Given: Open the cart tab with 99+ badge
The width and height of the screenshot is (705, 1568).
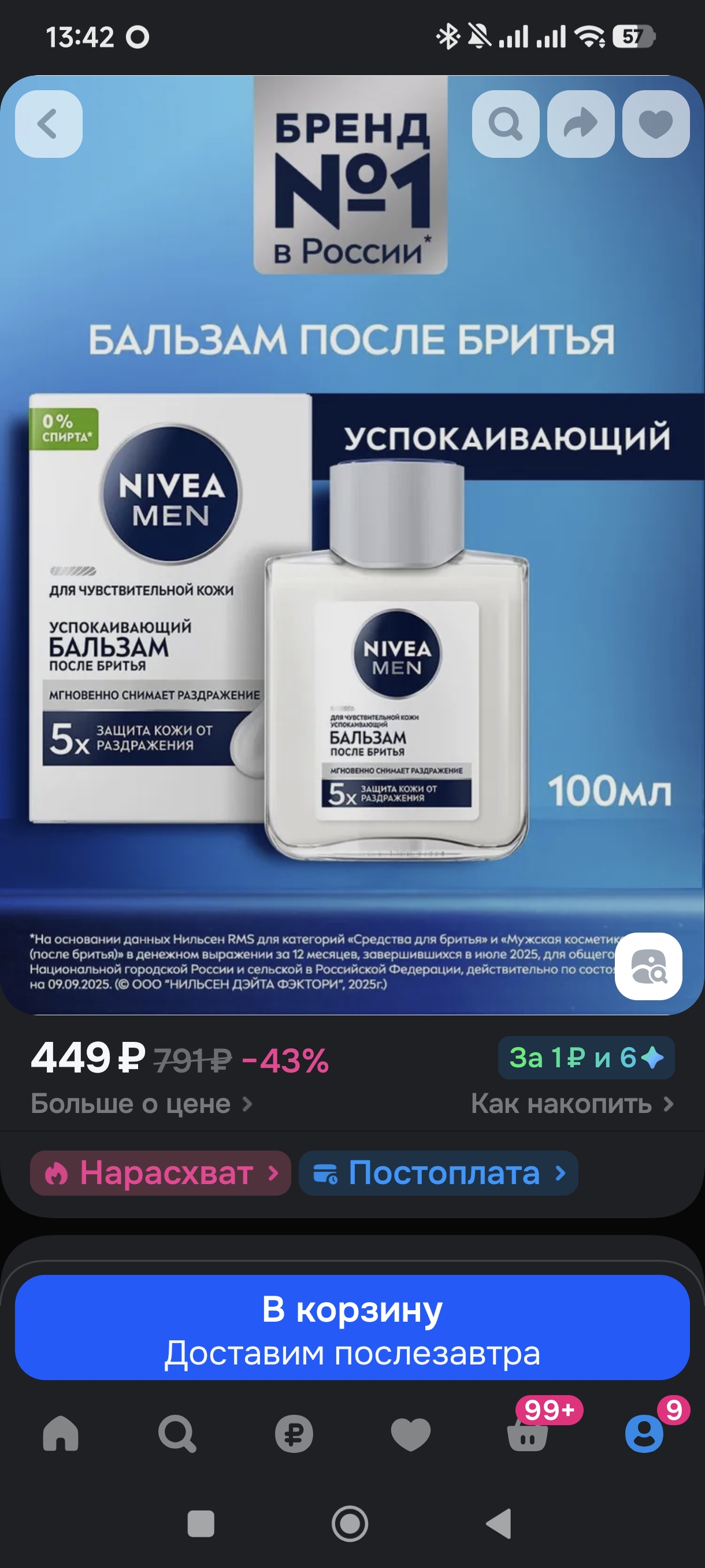Looking at the screenshot, I should click(528, 1434).
